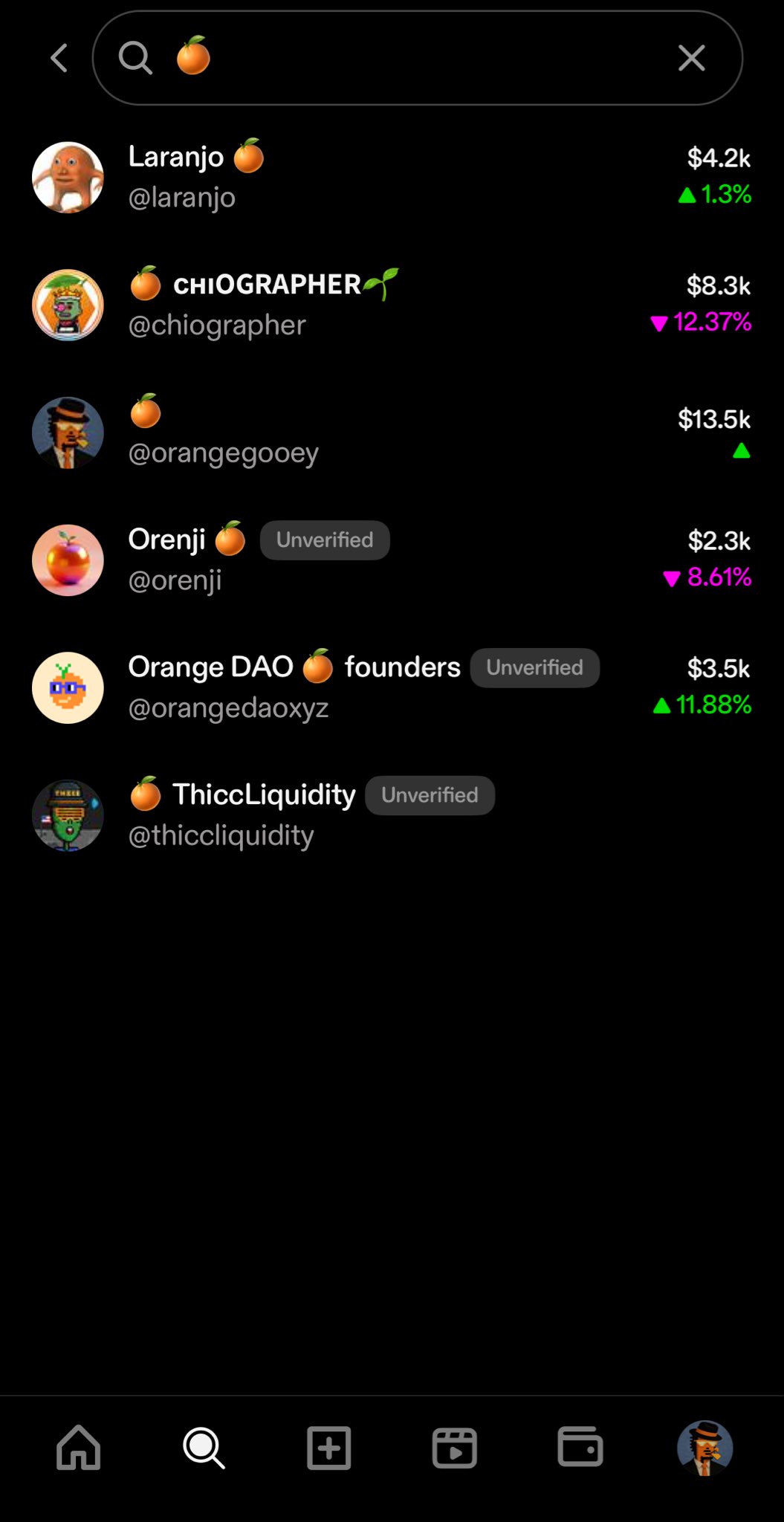Tap the orange emoji search field
784x1522 pixels.
point(416,58)
